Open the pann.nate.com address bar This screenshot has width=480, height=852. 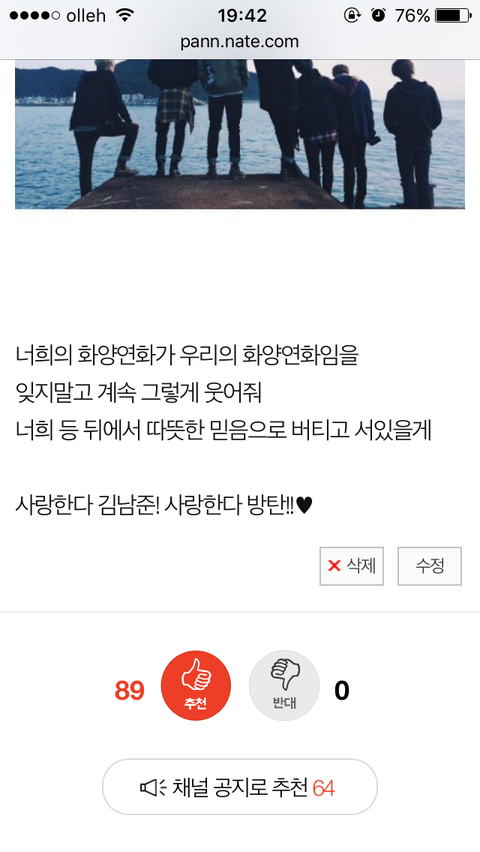point(240,42)
